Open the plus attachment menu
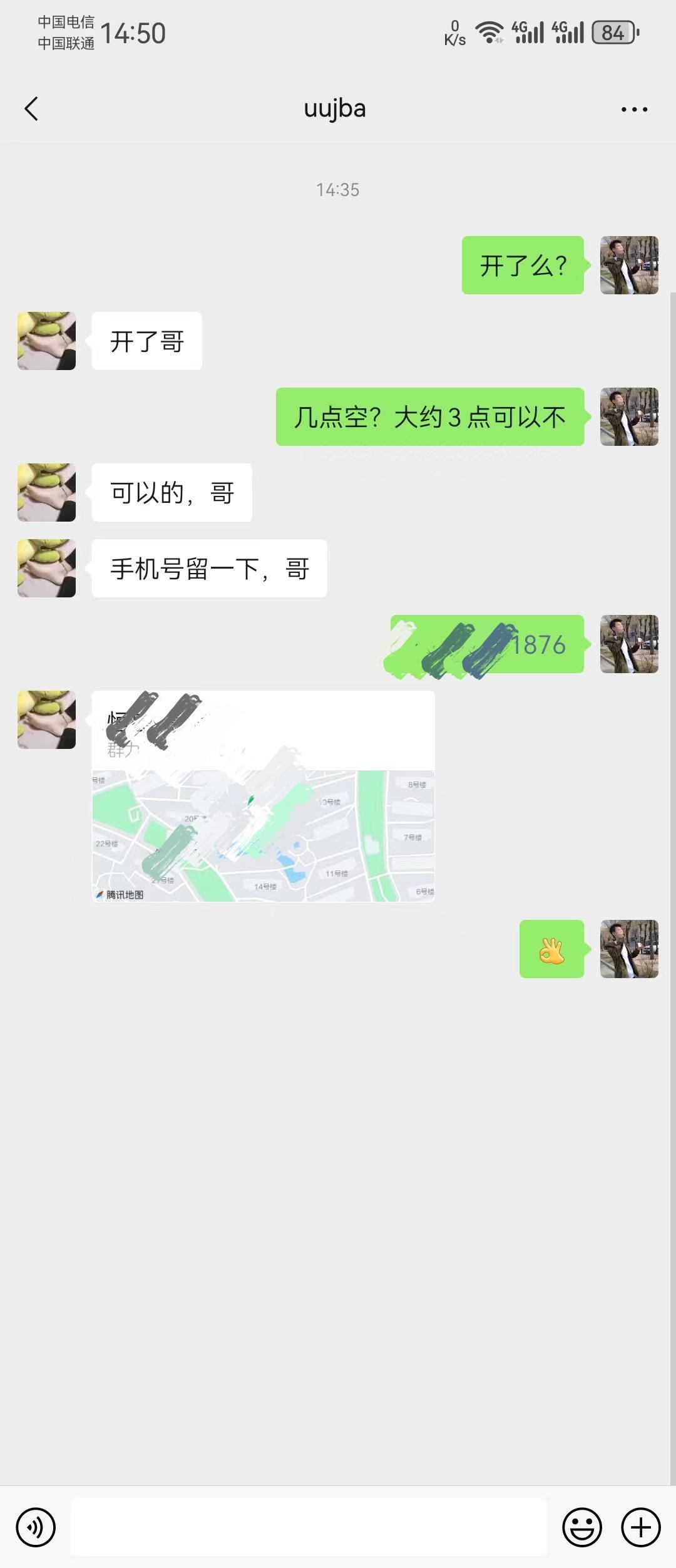Image resolution: width=676 pixels, height=1568 pixels. pyautogui.click(x=640, y=1527)
